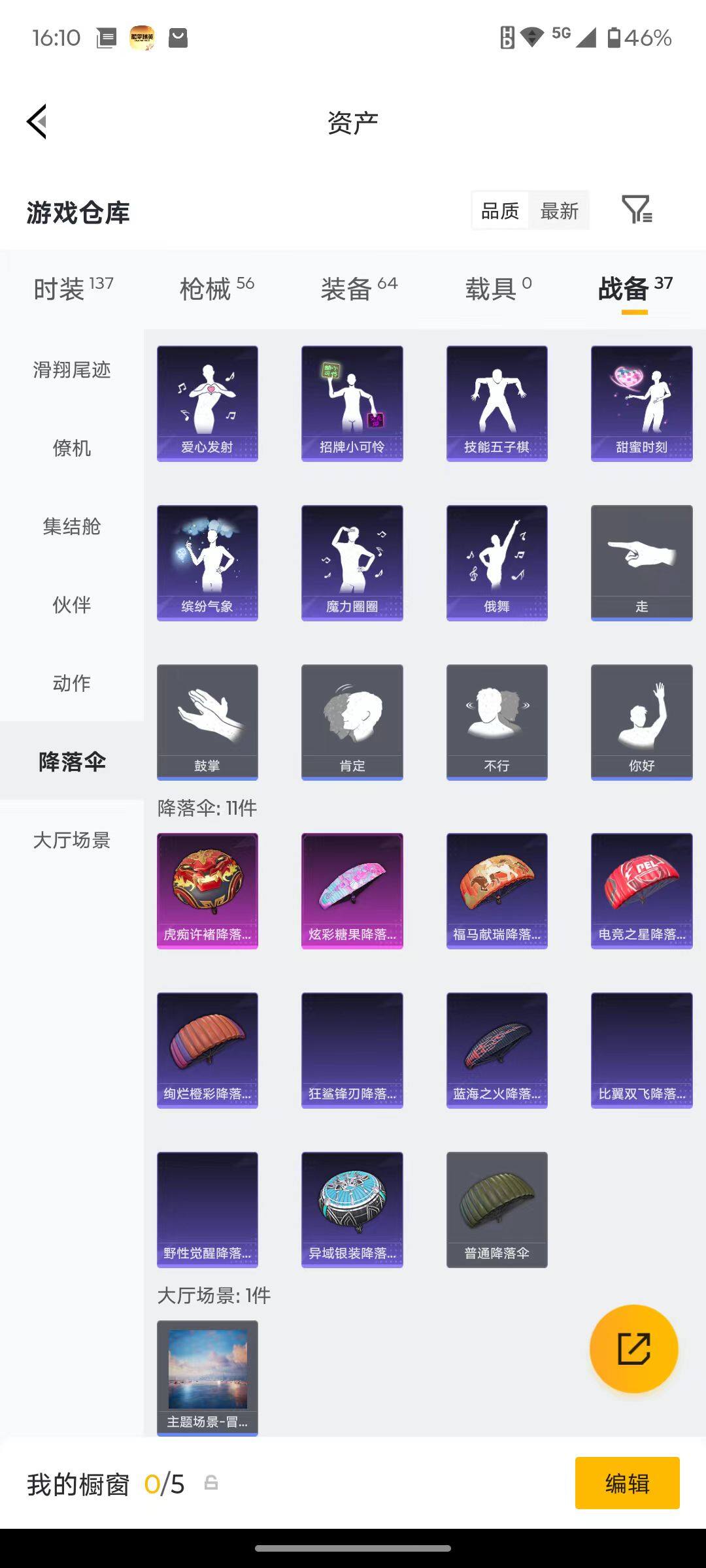Select the 普通降落伞 parachute item

tap(497, 1209)
